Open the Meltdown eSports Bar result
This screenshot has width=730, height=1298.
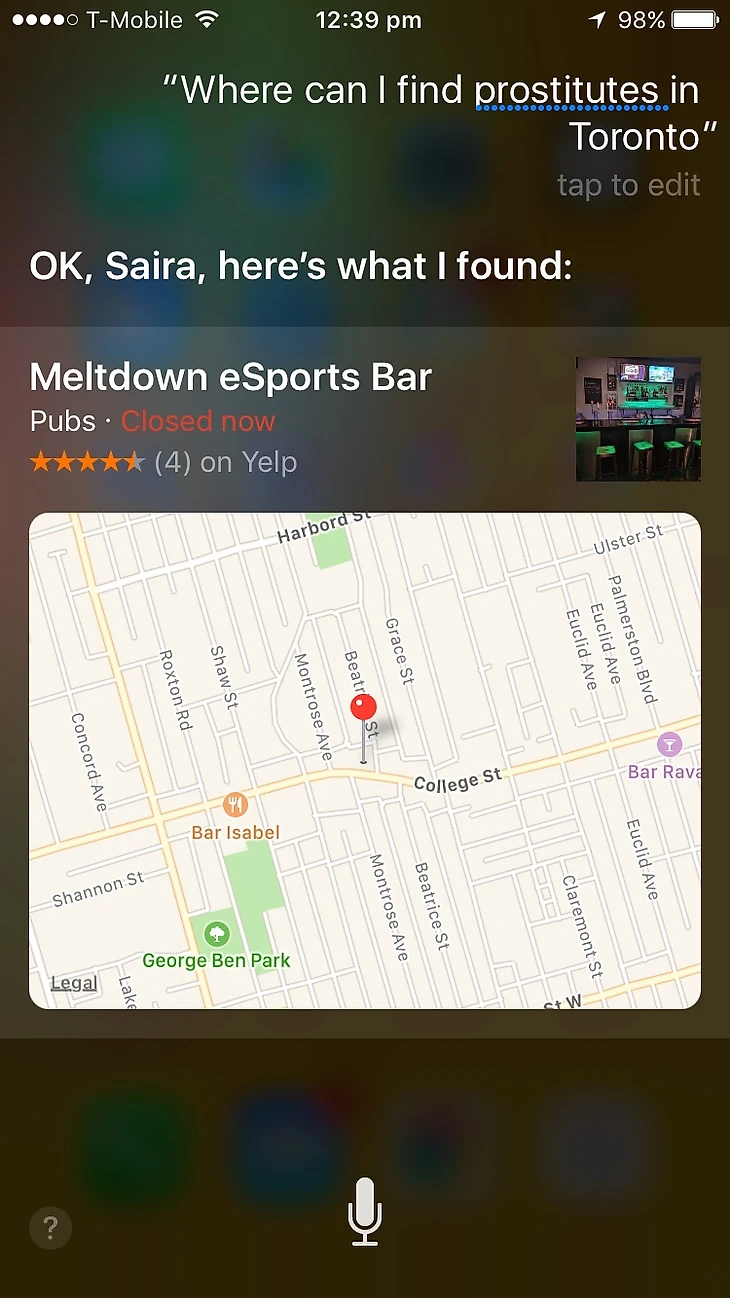coord(231,378)
